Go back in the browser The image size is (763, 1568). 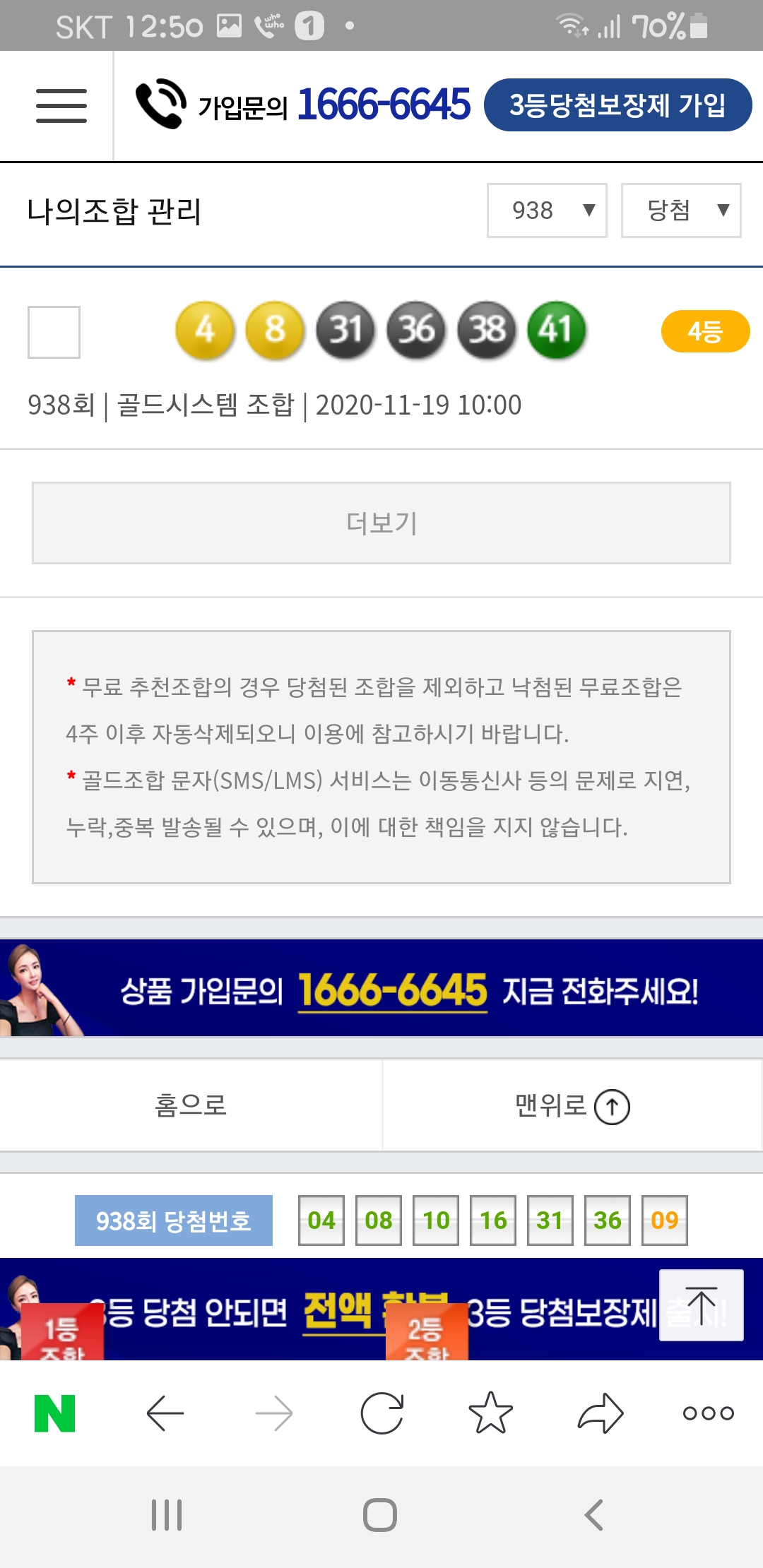point(165,1413)
